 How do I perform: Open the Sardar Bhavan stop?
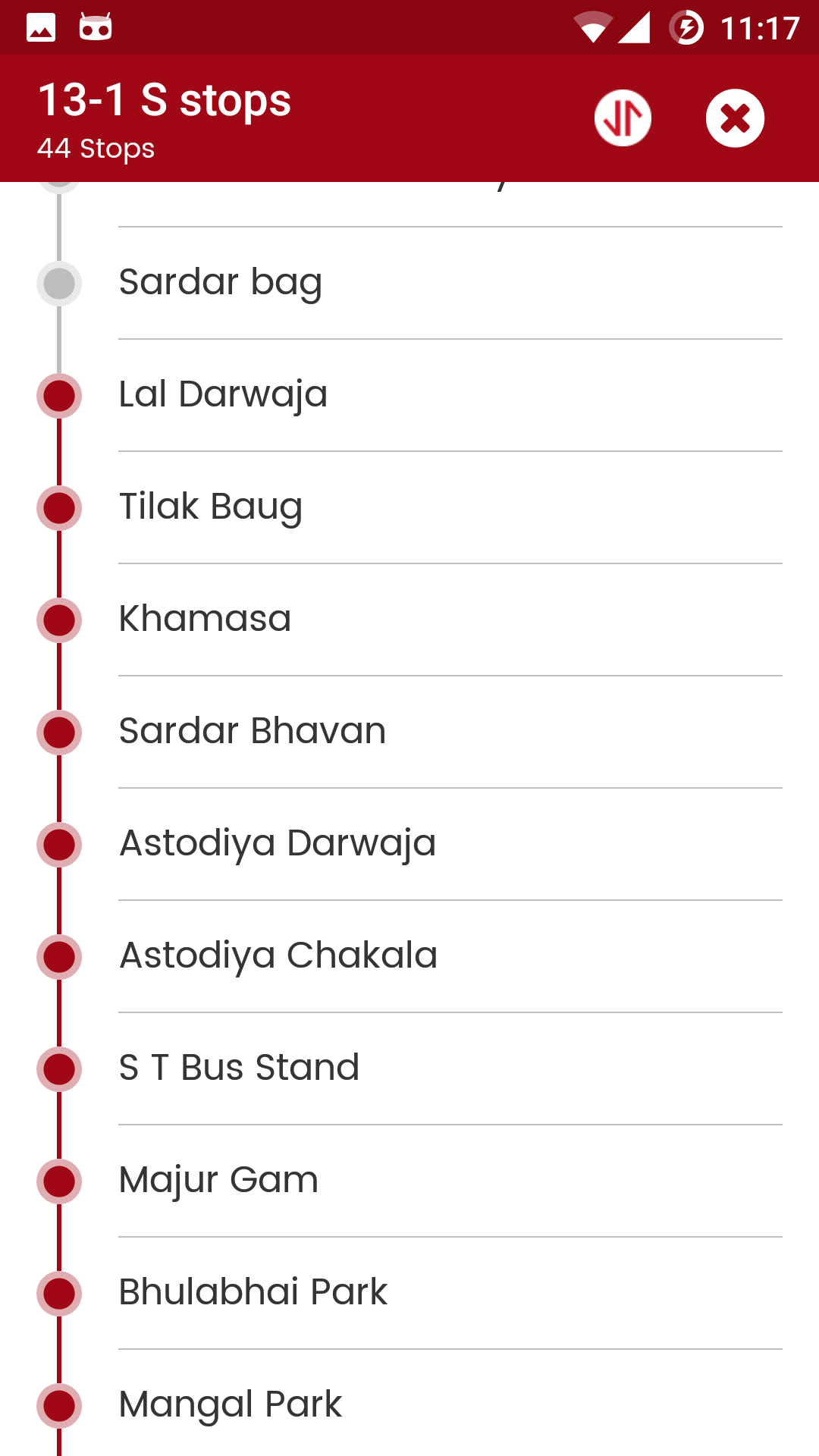pyautogui.click(x=409, y=732)
